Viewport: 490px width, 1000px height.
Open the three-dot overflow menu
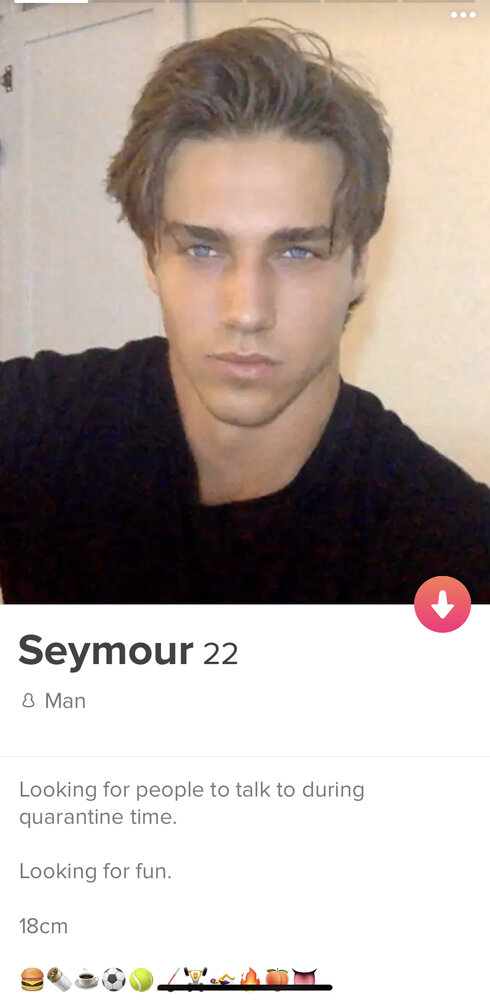click(x=463, y=15)
